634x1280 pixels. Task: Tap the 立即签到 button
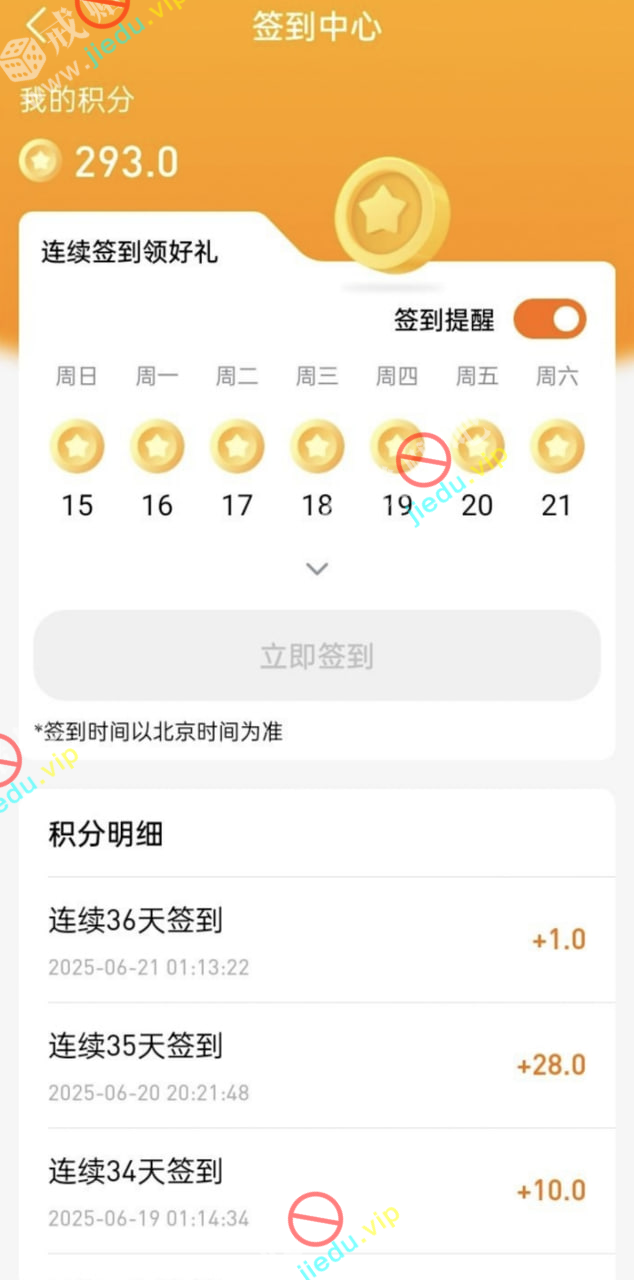317,656
